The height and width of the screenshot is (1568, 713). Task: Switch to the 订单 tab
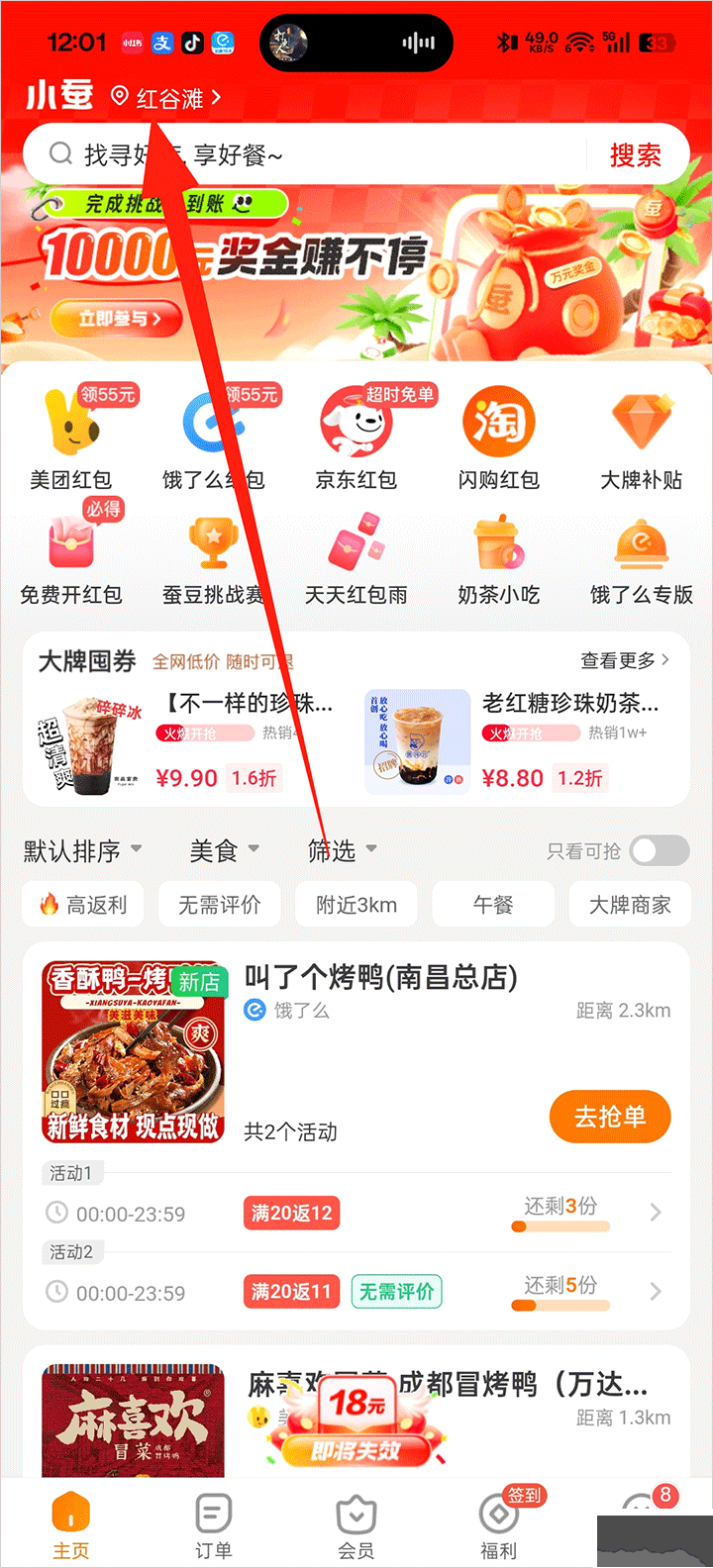[x=214, y=1525]
